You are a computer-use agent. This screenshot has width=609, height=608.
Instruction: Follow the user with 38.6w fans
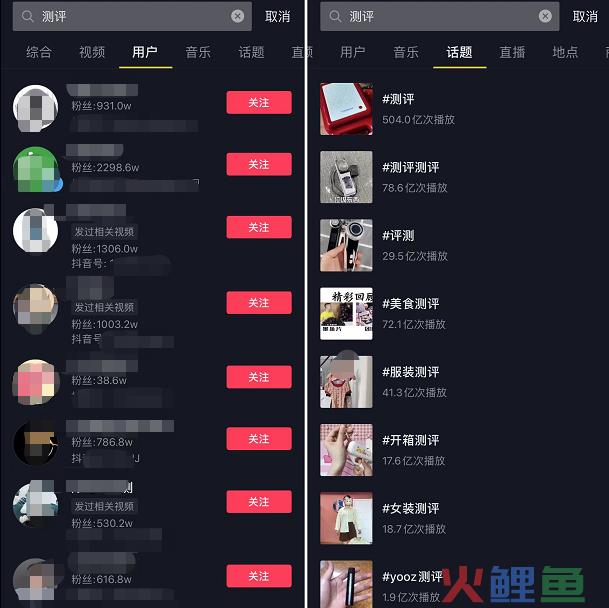259,377
